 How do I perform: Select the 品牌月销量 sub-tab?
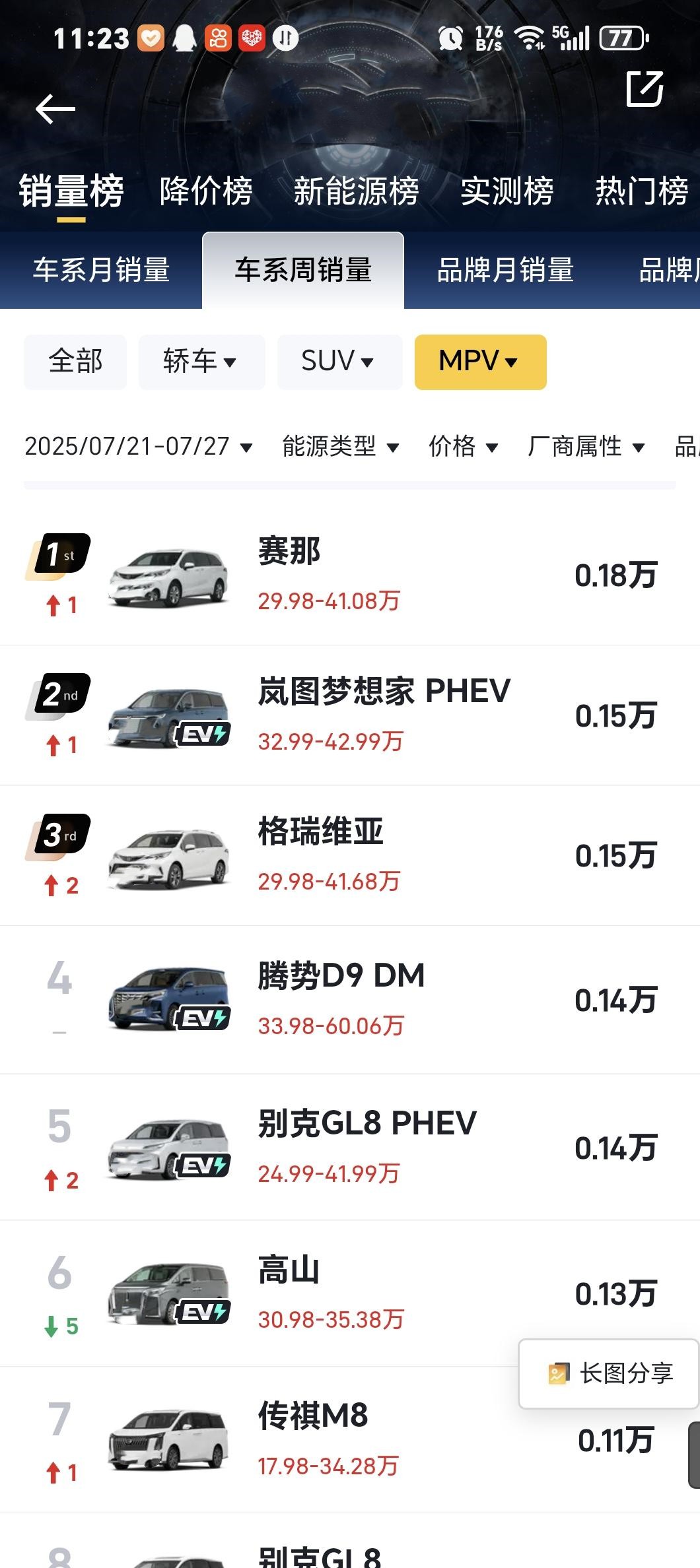tap(505, 271)
